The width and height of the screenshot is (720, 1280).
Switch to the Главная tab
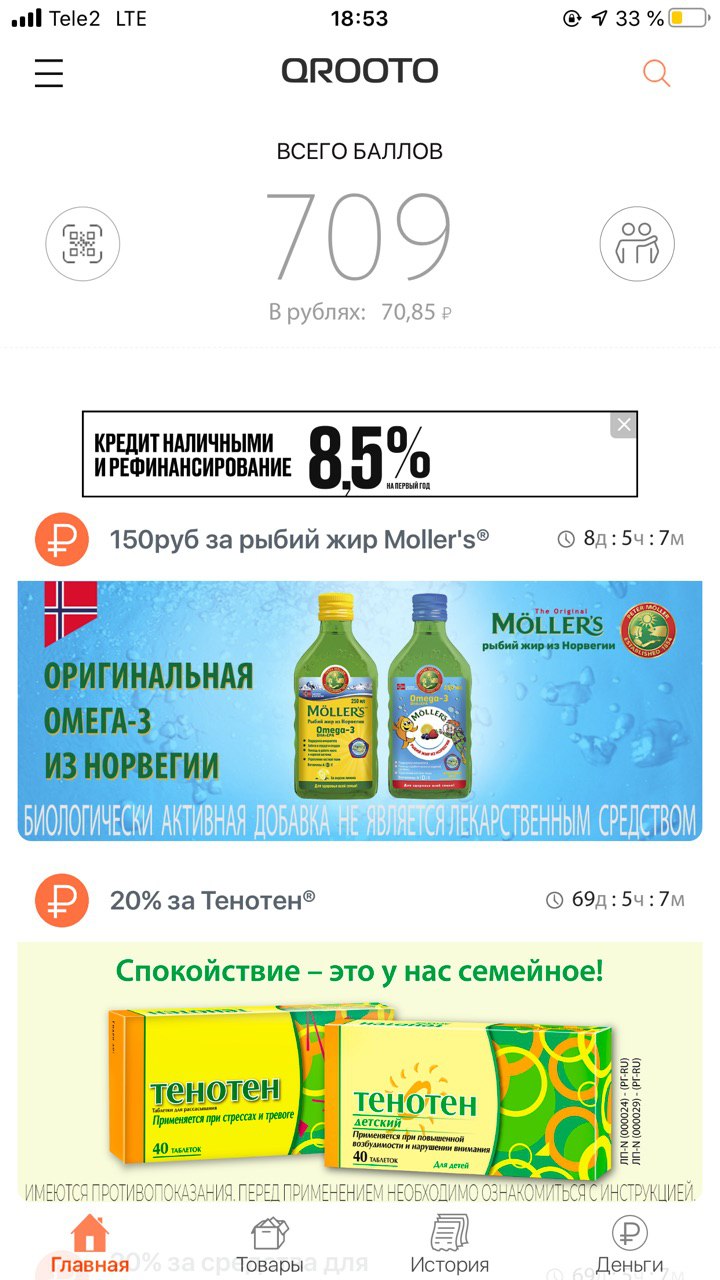(x=90, y=1244)
